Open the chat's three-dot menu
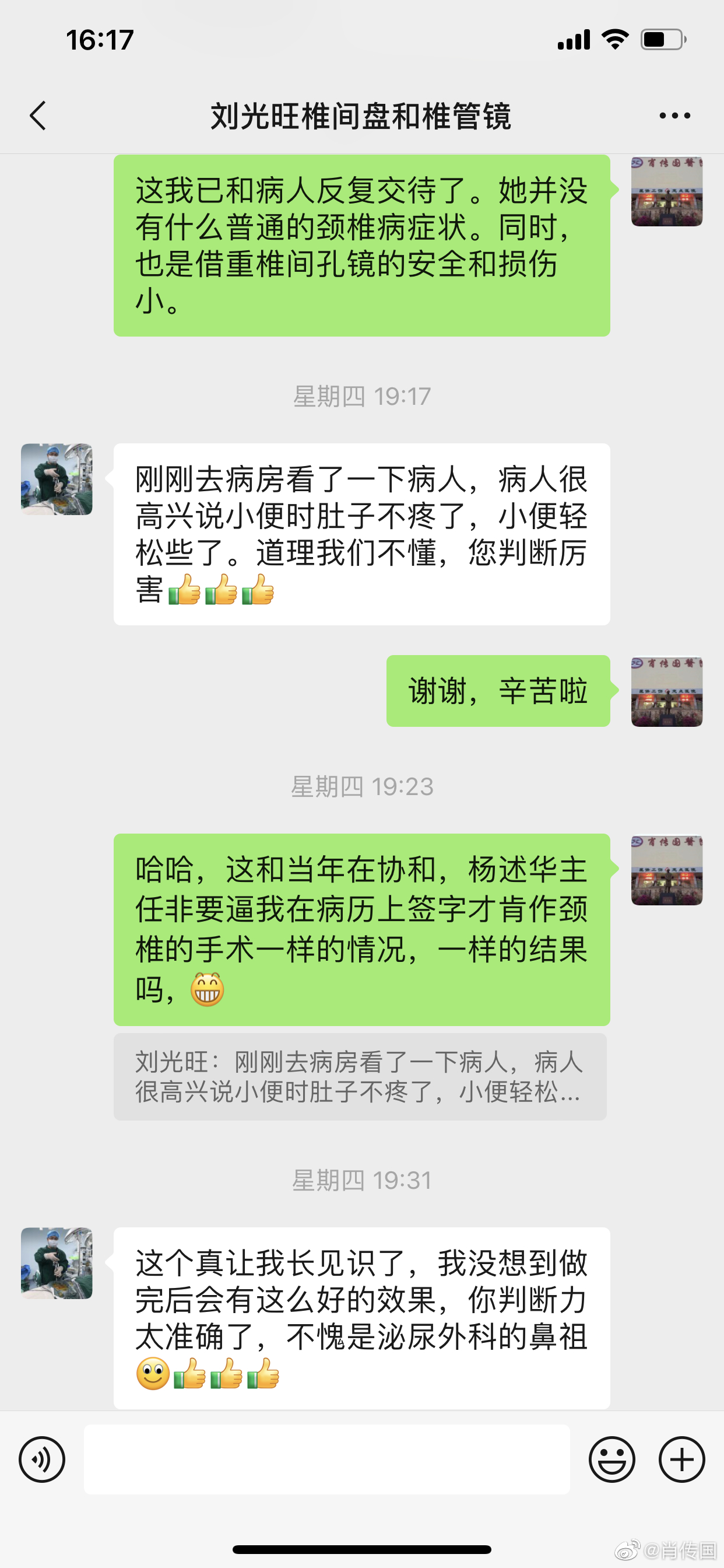This screenshot has width=724, height=1568. [674, 116]
